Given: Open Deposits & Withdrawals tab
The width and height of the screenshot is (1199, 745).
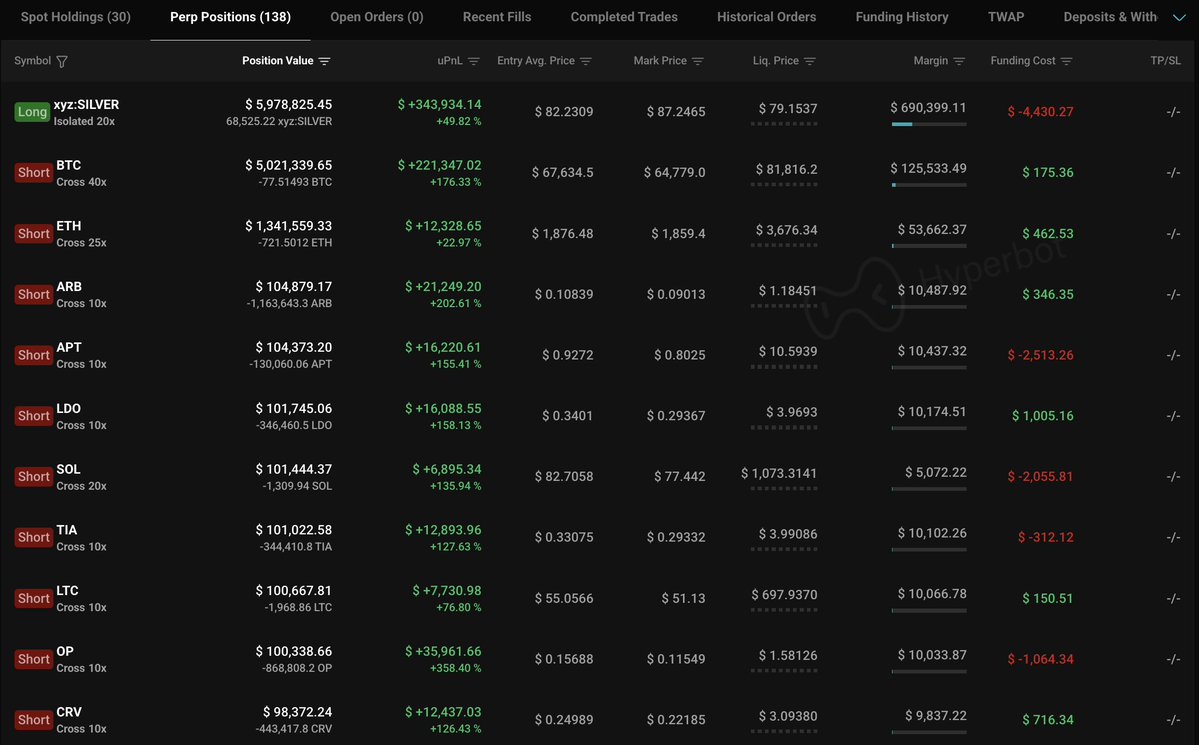Looking at the screenshot, I should (1110, 17).
